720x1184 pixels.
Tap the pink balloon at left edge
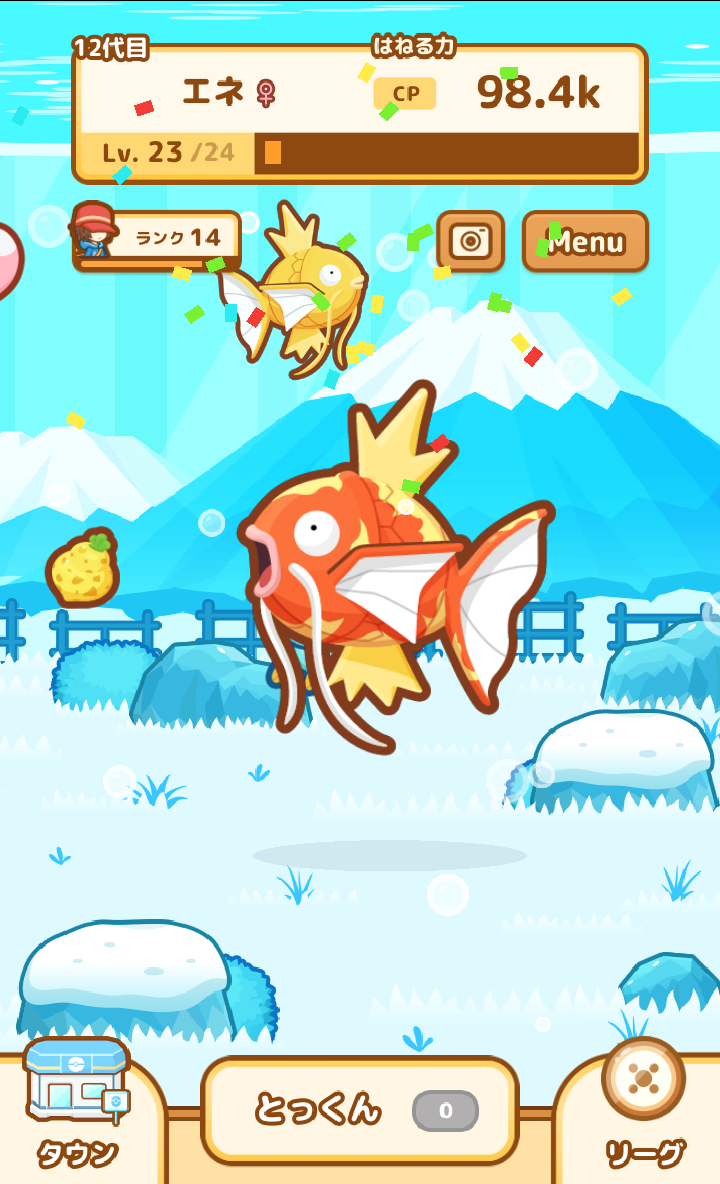click(8, 260)
